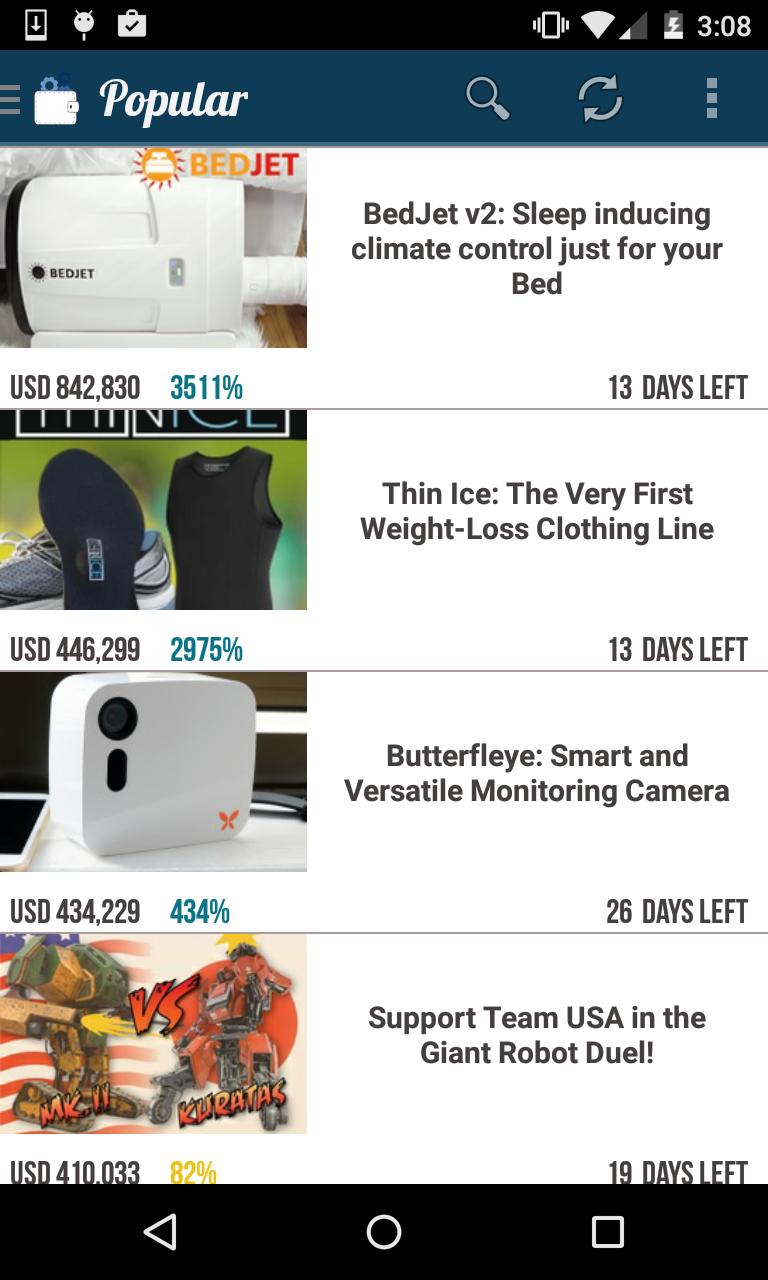View the Thin Ice Weight-Loss Clothing campaign
Viewport: 768px width, 1280px height.
(536, 511)
